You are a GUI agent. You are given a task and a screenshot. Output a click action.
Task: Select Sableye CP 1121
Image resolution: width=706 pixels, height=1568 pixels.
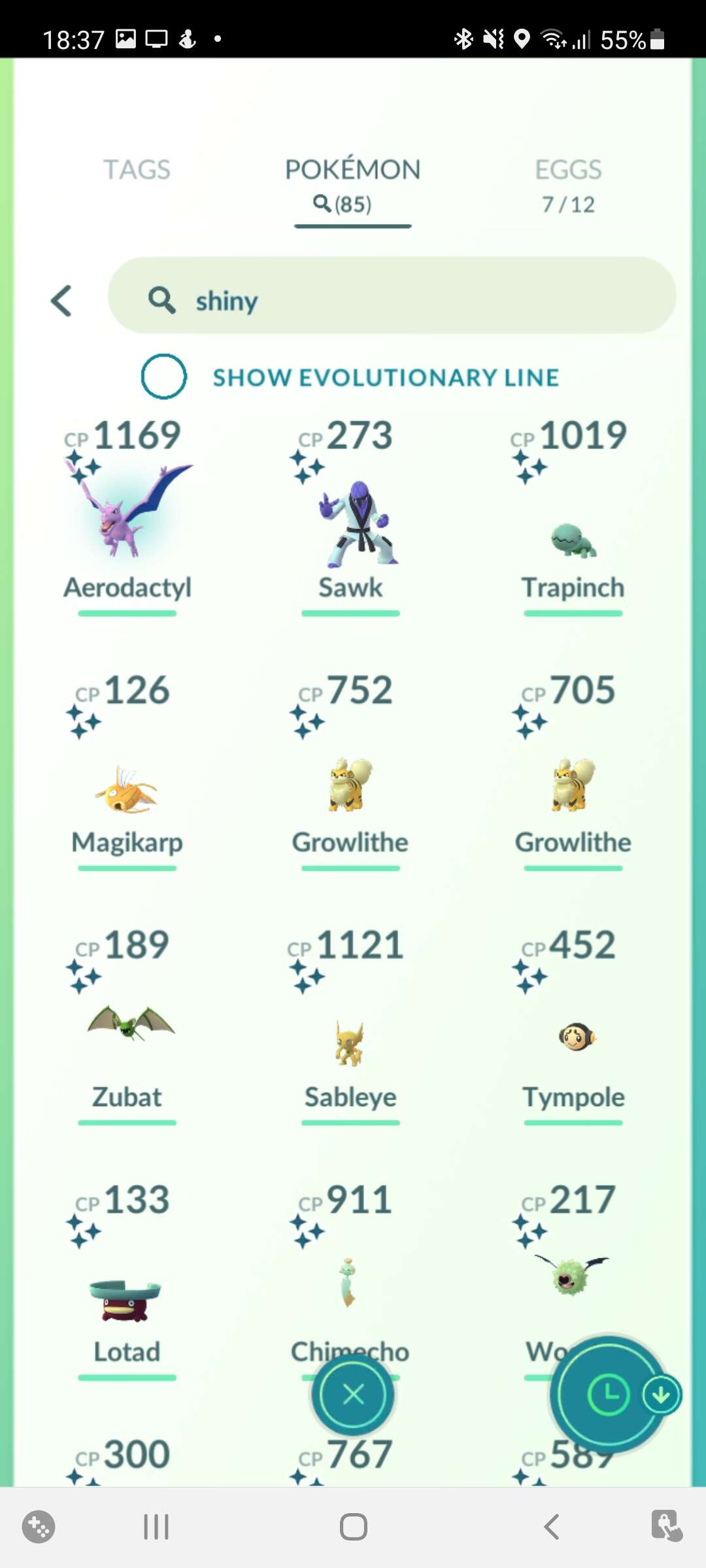(x=351, y=1026)
